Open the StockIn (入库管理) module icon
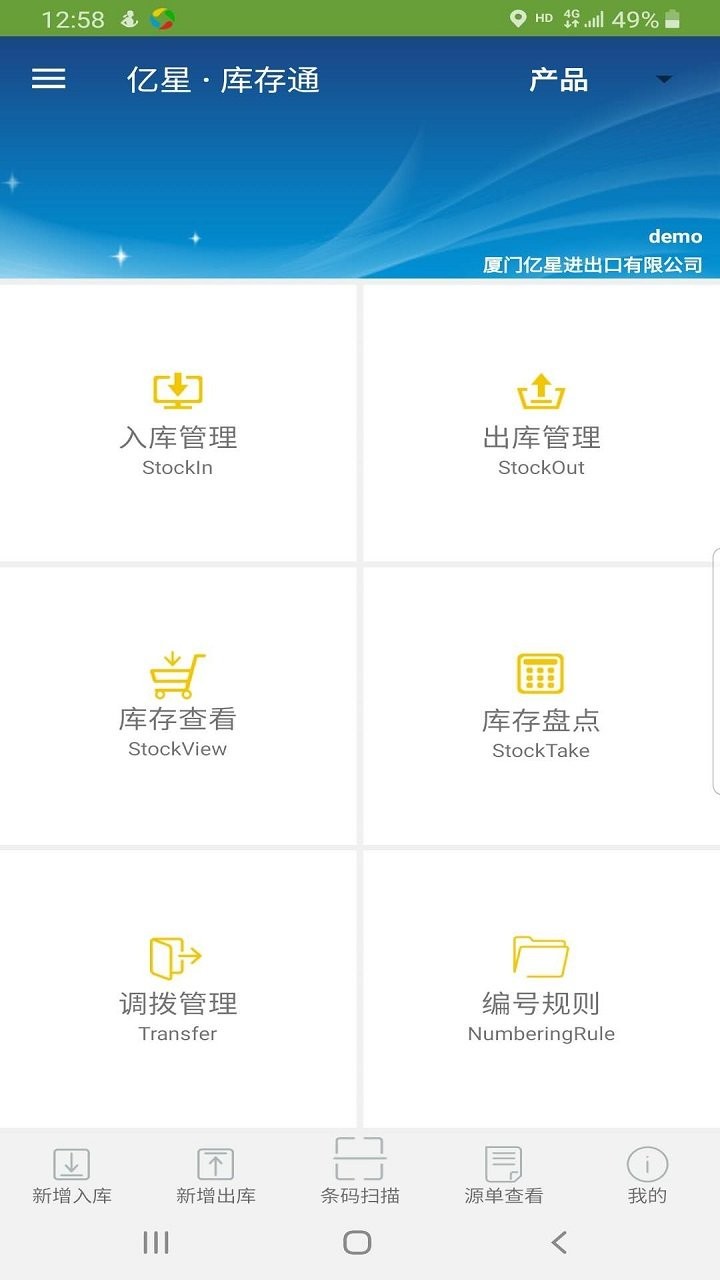Image resolution: width=720 pixels, height=1280 pixels. 178,392
